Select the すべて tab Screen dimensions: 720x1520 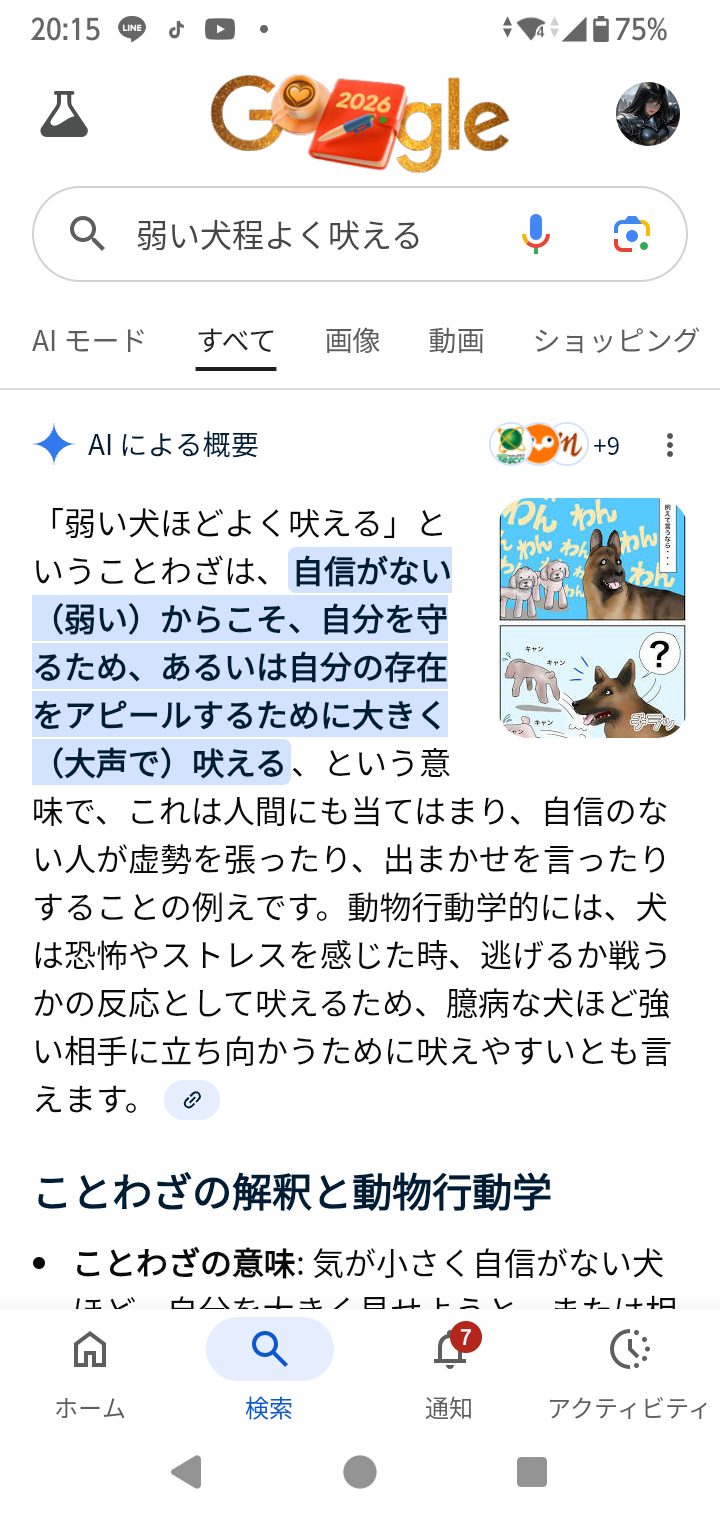point(236,341)
